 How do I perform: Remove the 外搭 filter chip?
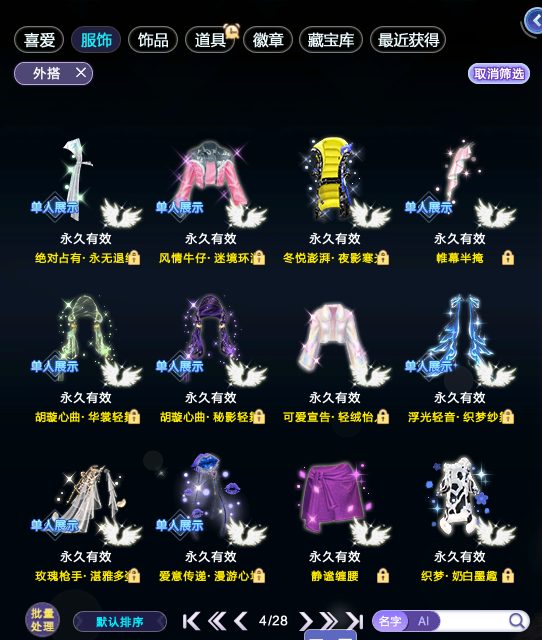pyautogui.click(x=81, y=73)
